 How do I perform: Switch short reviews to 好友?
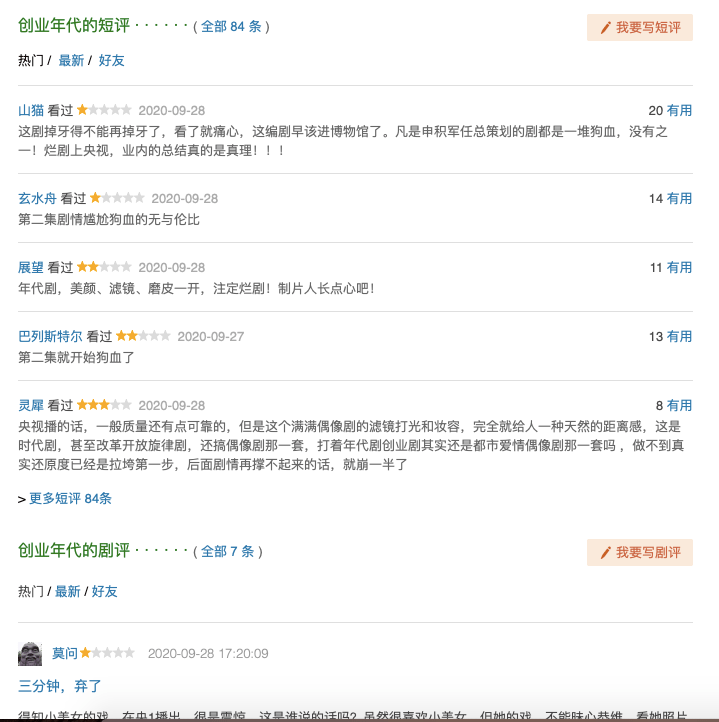tap(111, 60)
